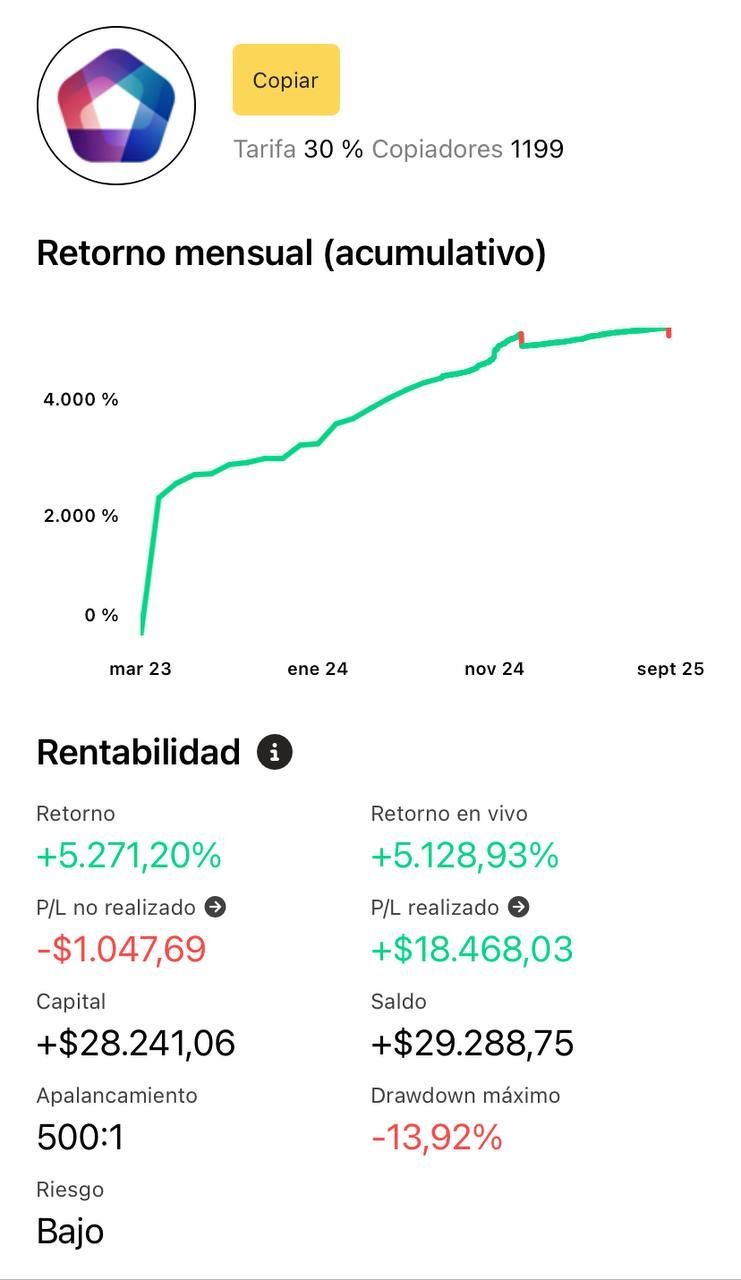Click the Tarifa 30 % label
This screenshot has width=741, height=1280.
[x=299, y=148]
